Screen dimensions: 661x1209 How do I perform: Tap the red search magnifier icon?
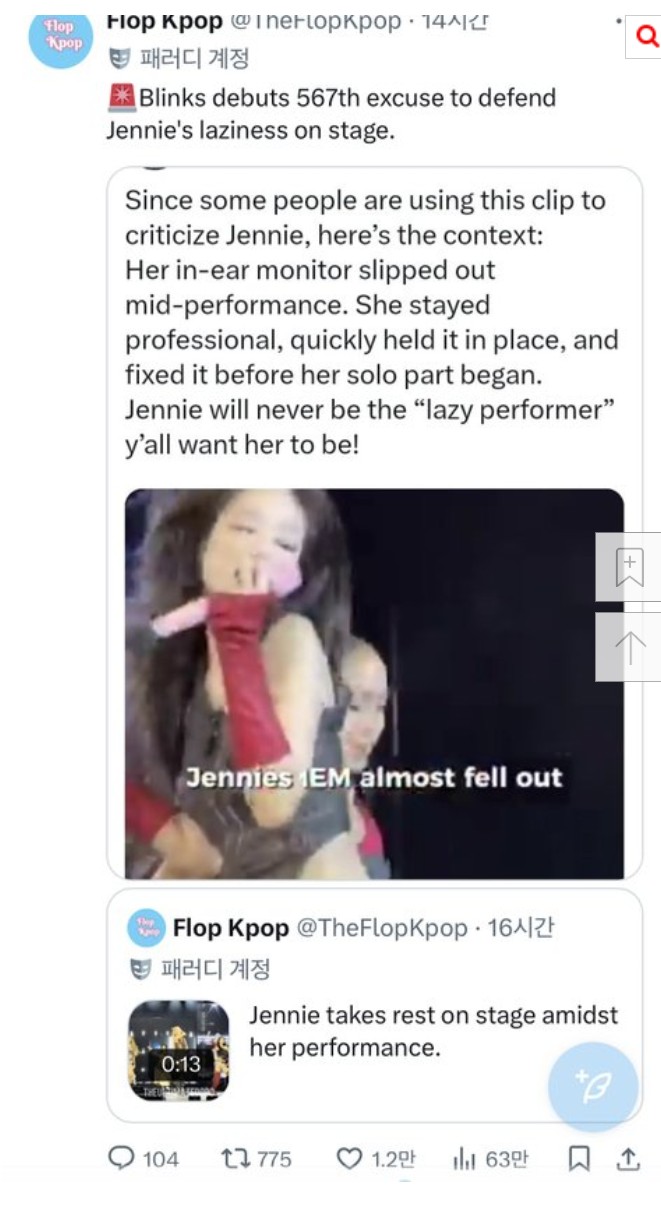(x=646, y=38)
